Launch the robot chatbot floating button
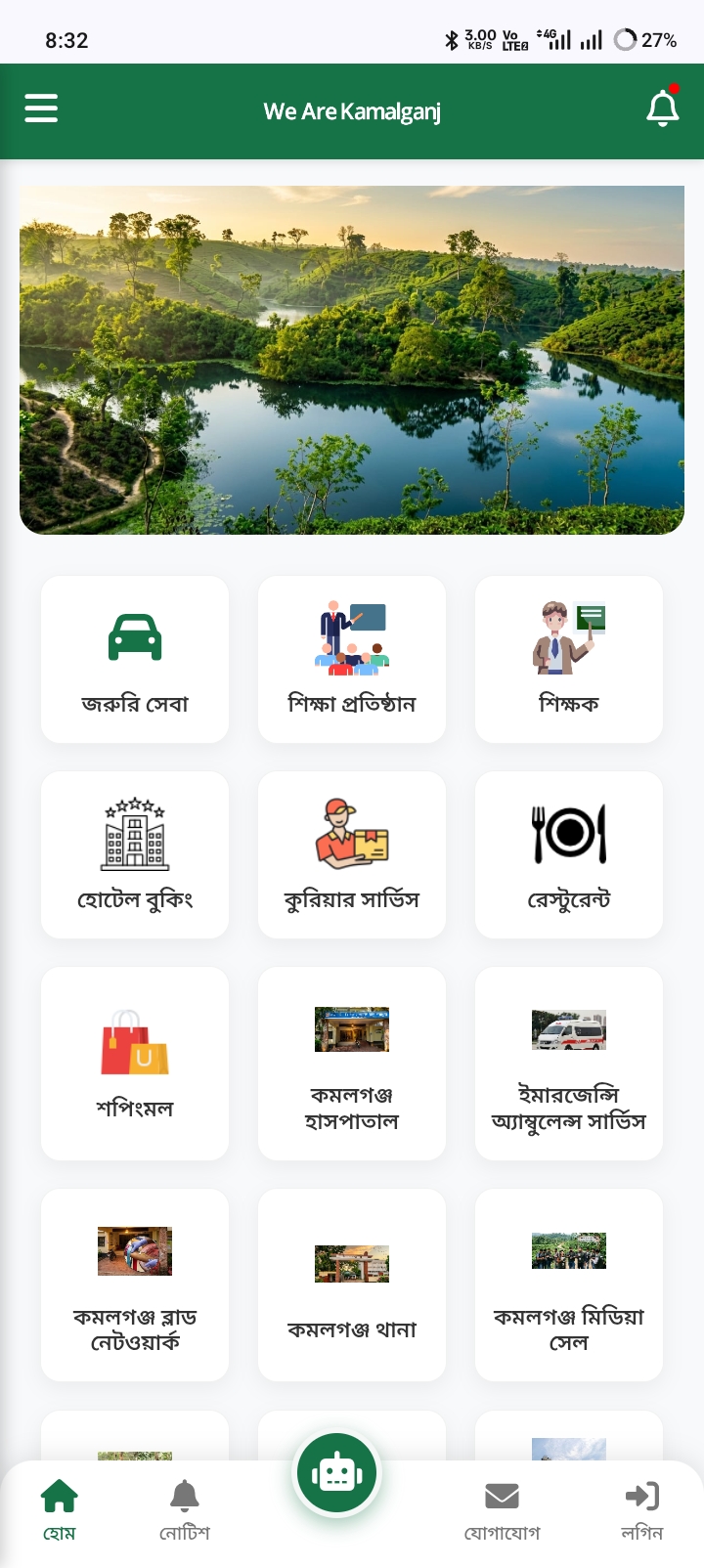Viewport: 704px width, 1568px height. 336,1473
